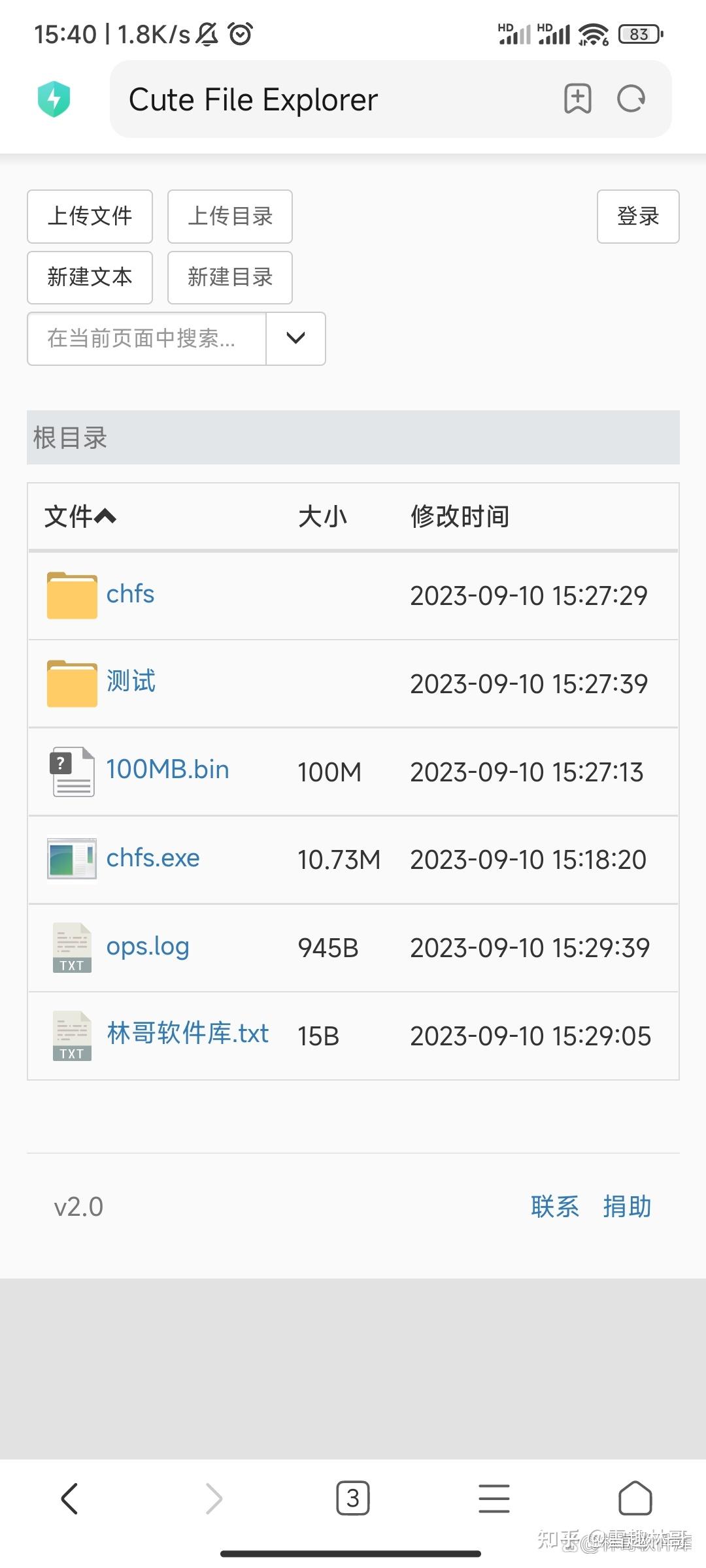The image size is (706, 1568).
Task: Open the tabs overview showing 3
Action: click(353, 1499)
